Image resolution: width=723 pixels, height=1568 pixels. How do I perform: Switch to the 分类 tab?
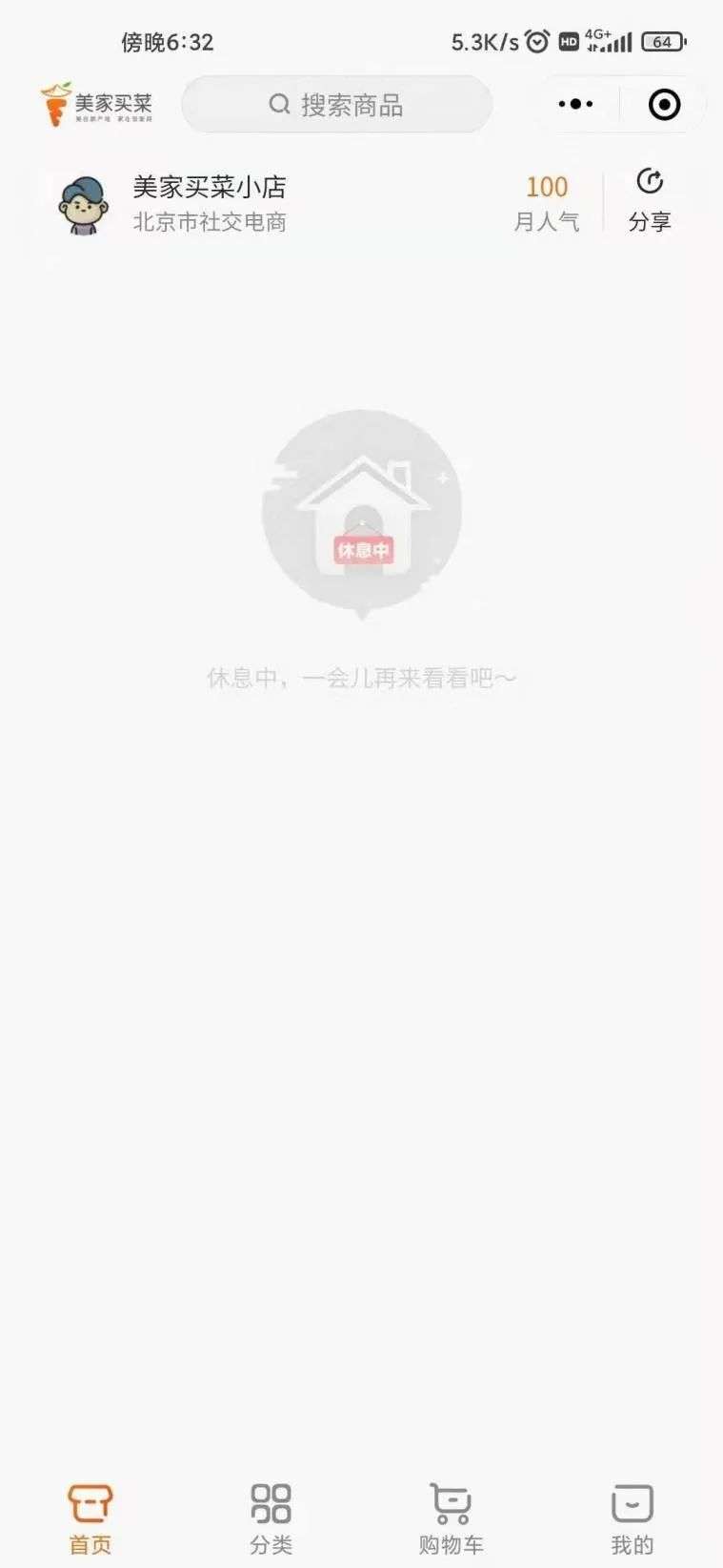271,1519
